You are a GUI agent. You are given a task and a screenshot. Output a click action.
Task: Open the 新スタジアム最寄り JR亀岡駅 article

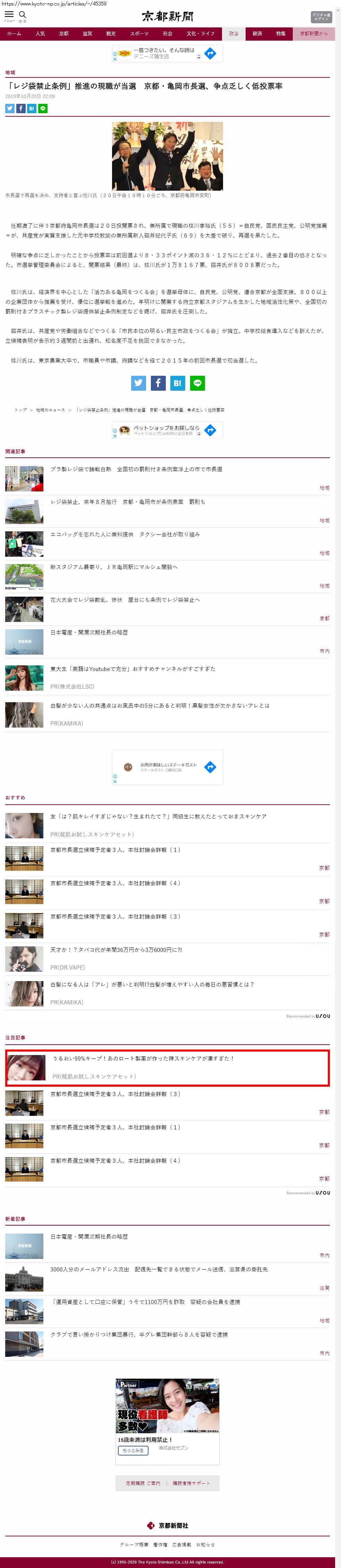click(x=114, y=567)
